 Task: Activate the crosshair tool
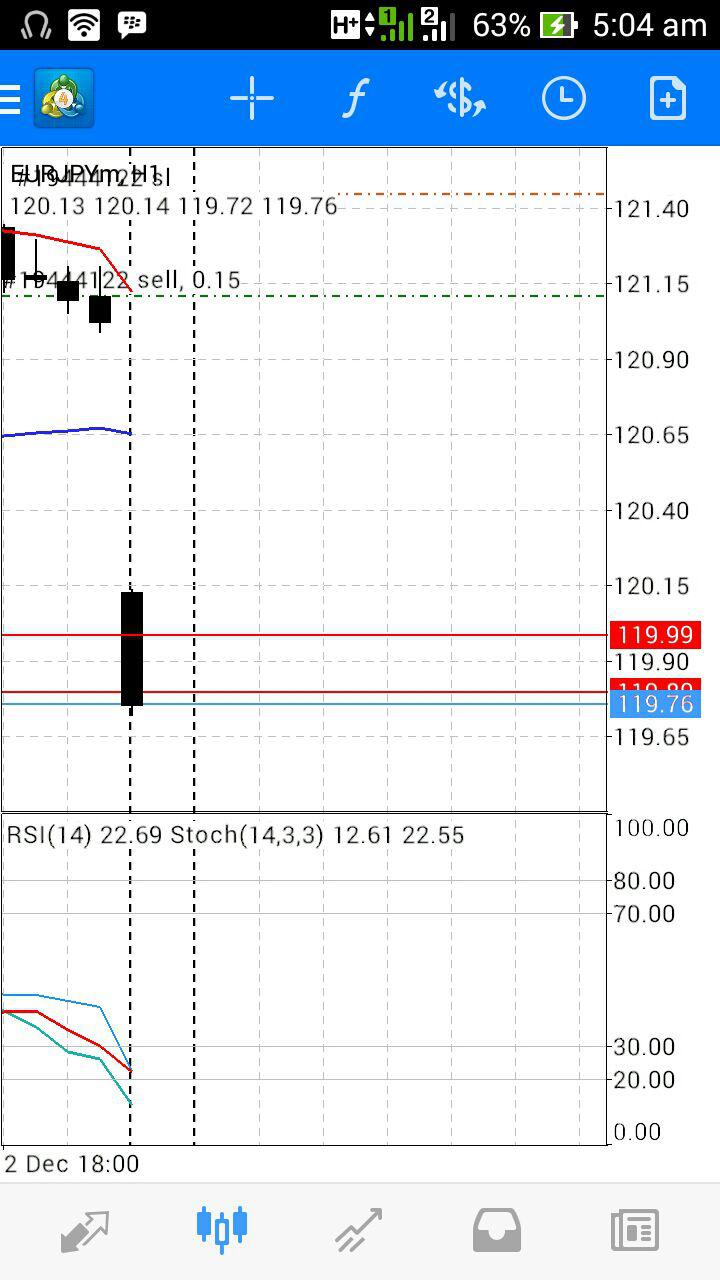point(252,98)
